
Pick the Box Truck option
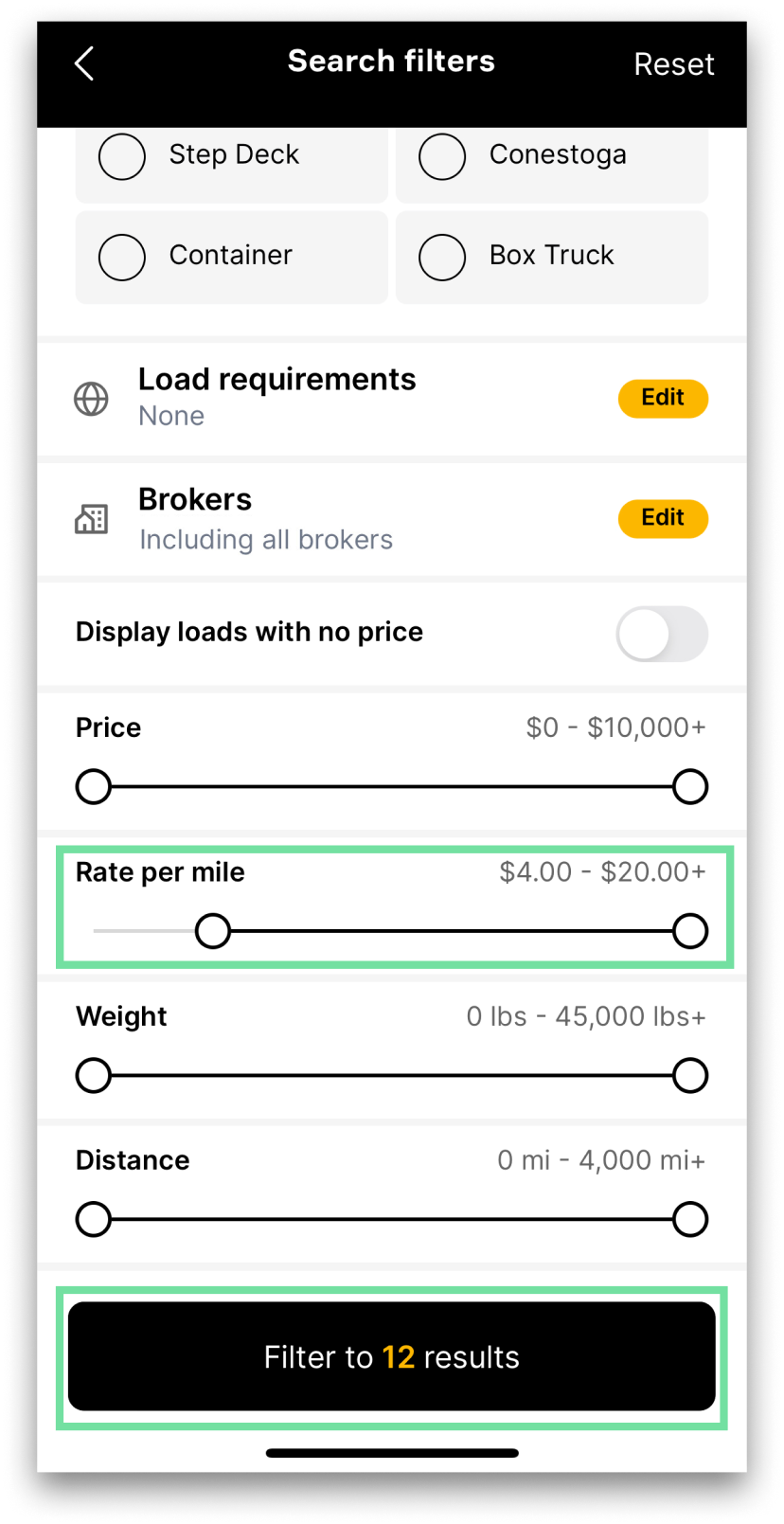(x=552, y=257)
